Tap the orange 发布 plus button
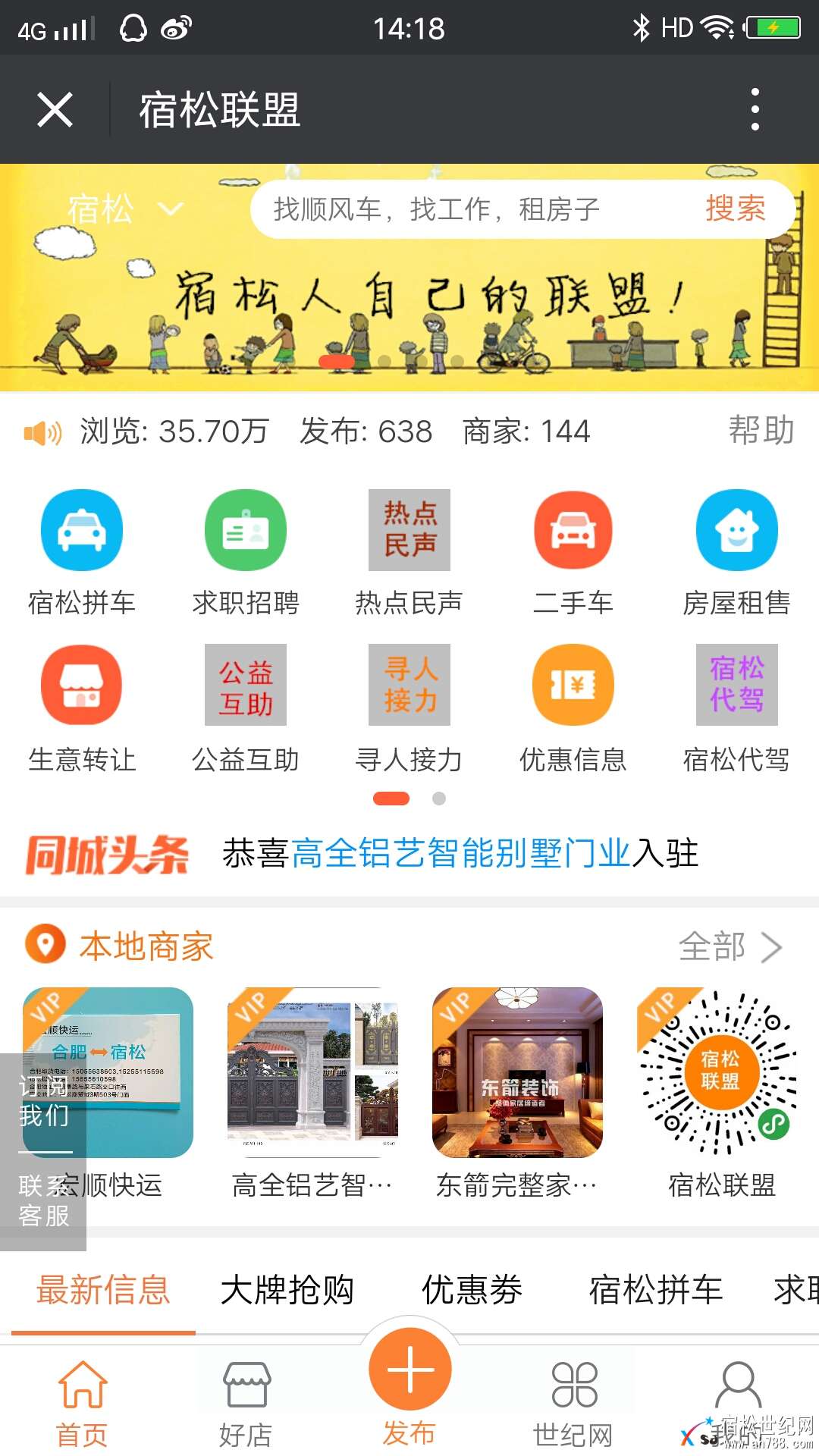 [x=409, y=1371]
